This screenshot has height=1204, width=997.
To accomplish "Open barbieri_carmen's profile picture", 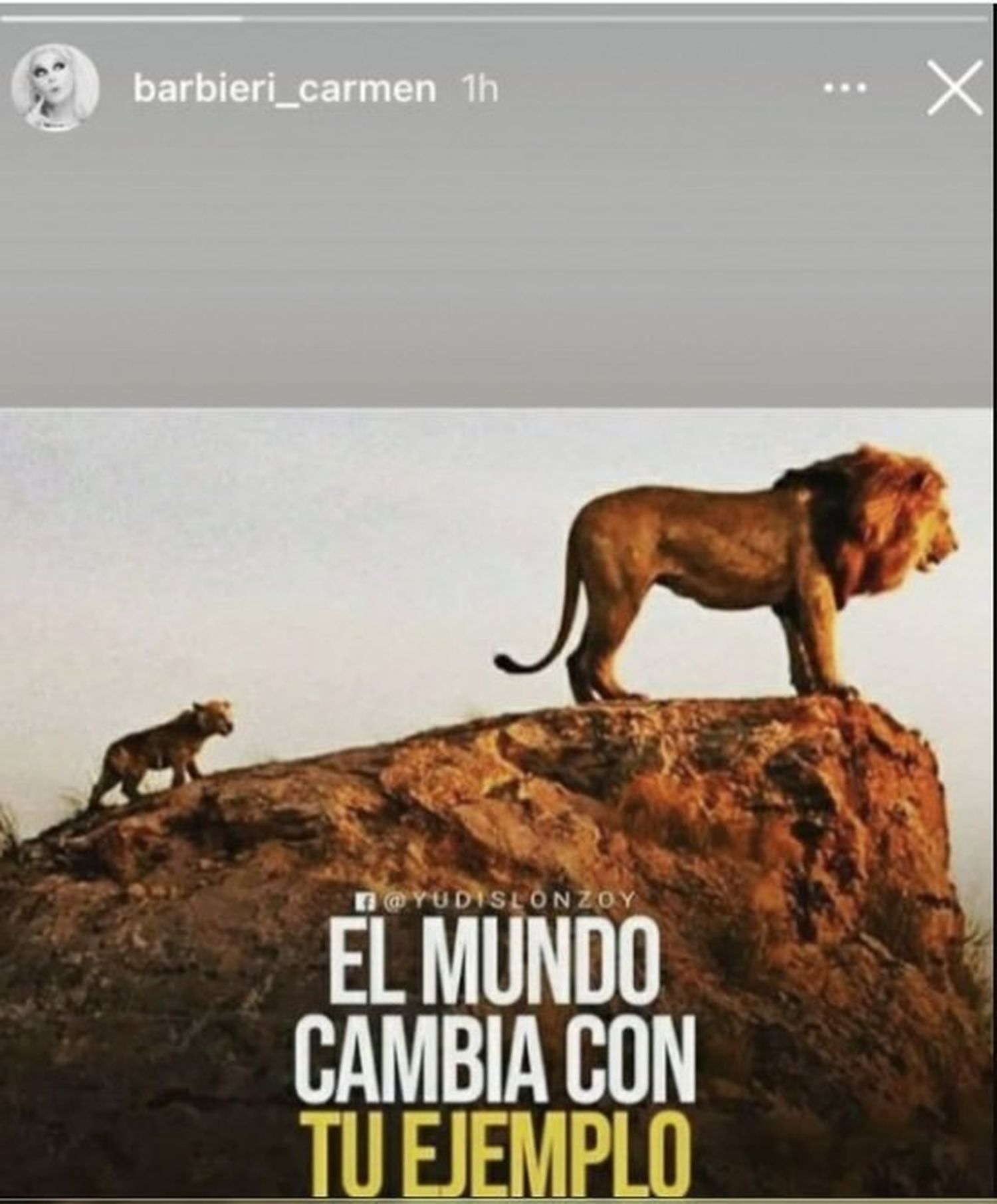I will [56, 89].
